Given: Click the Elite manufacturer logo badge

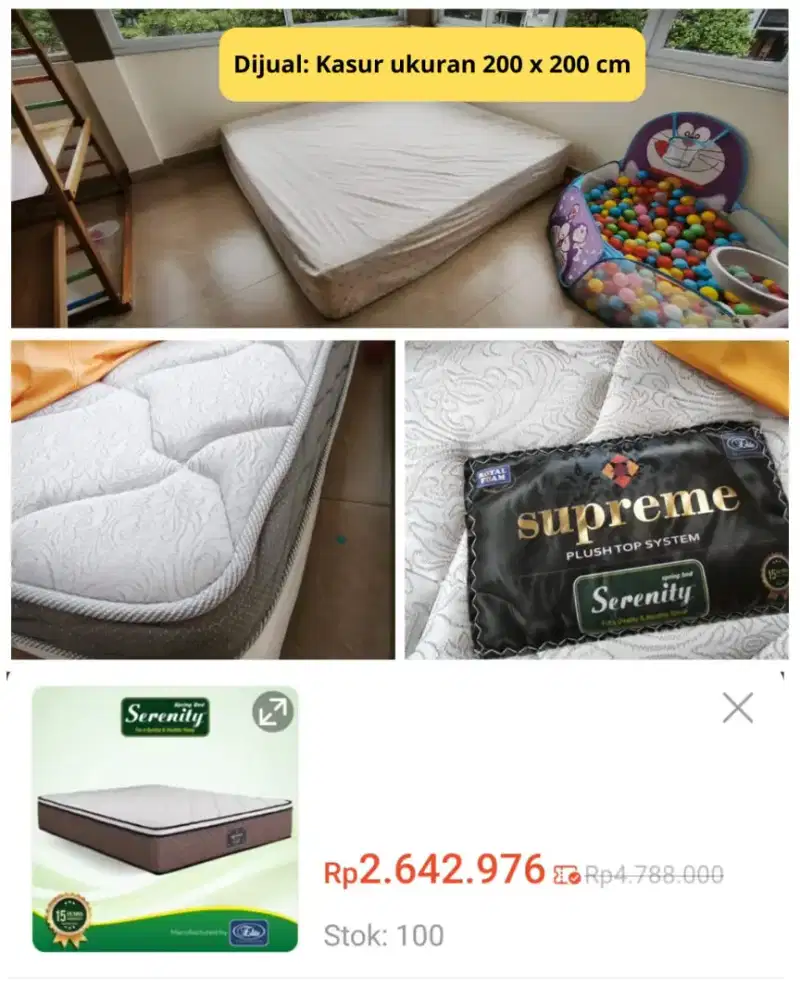Looking at the screenshot, I should click(x=251, y=930).
